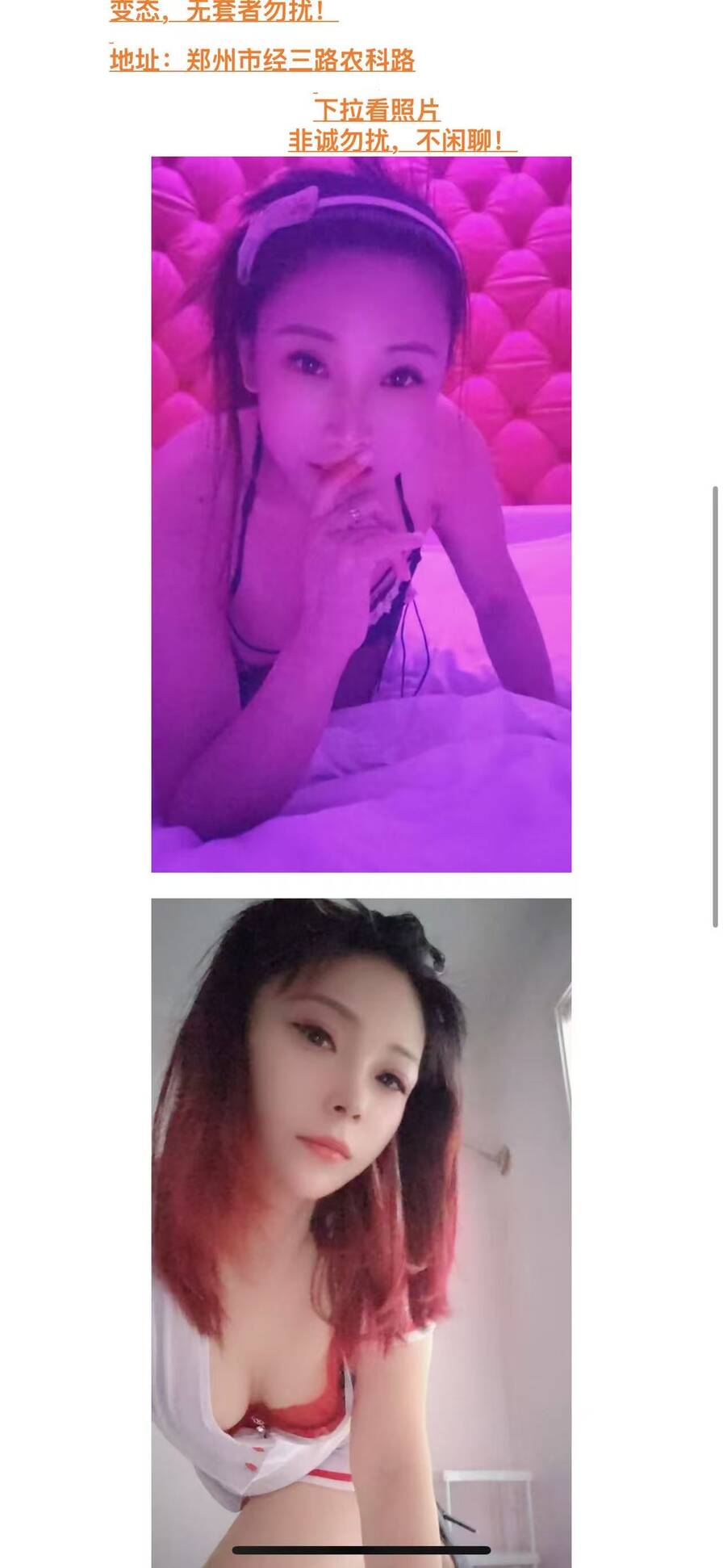
Task: Open the 地址:郑州市经三路农科路 address link
Action: [262, 61]
